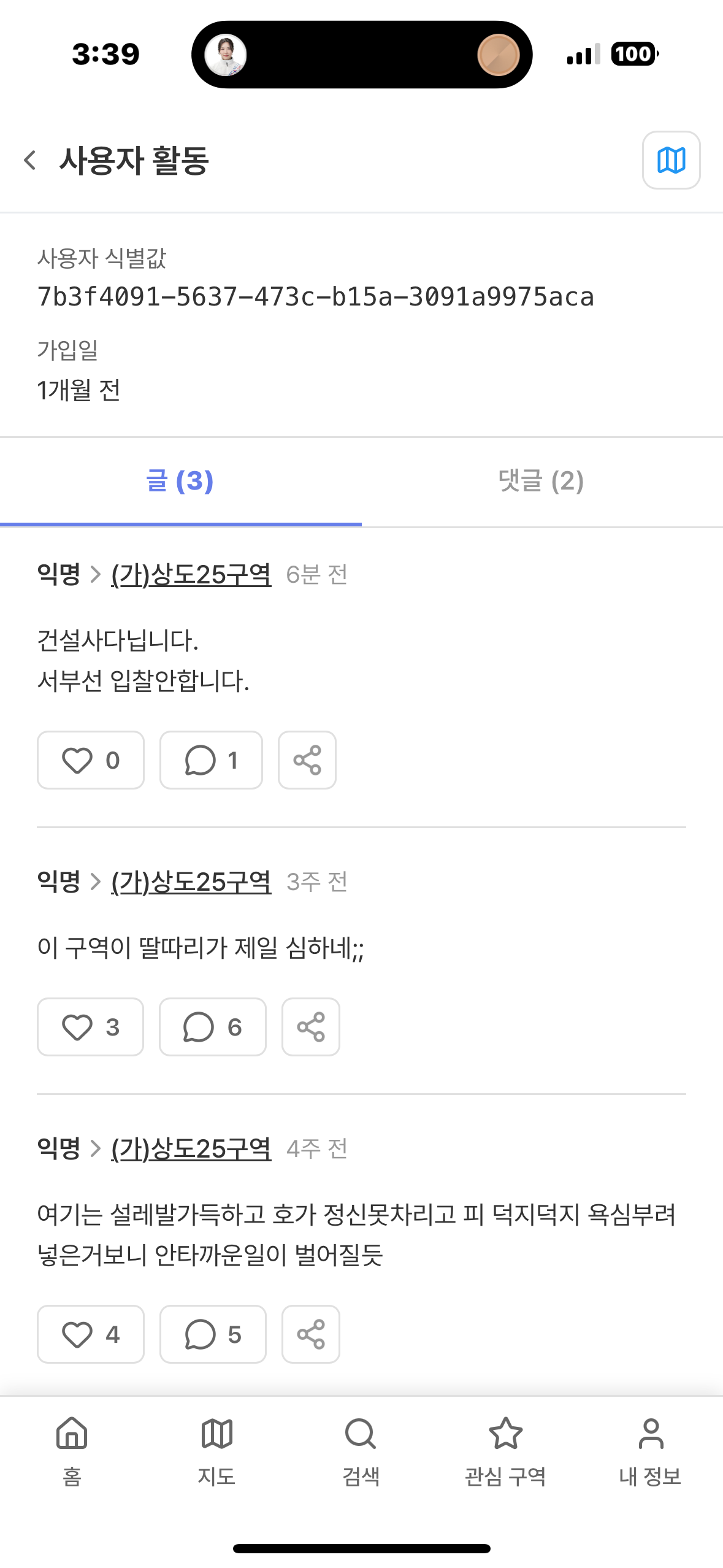Open the map view icon in header
723x1568 pixels.
point(671,161)
